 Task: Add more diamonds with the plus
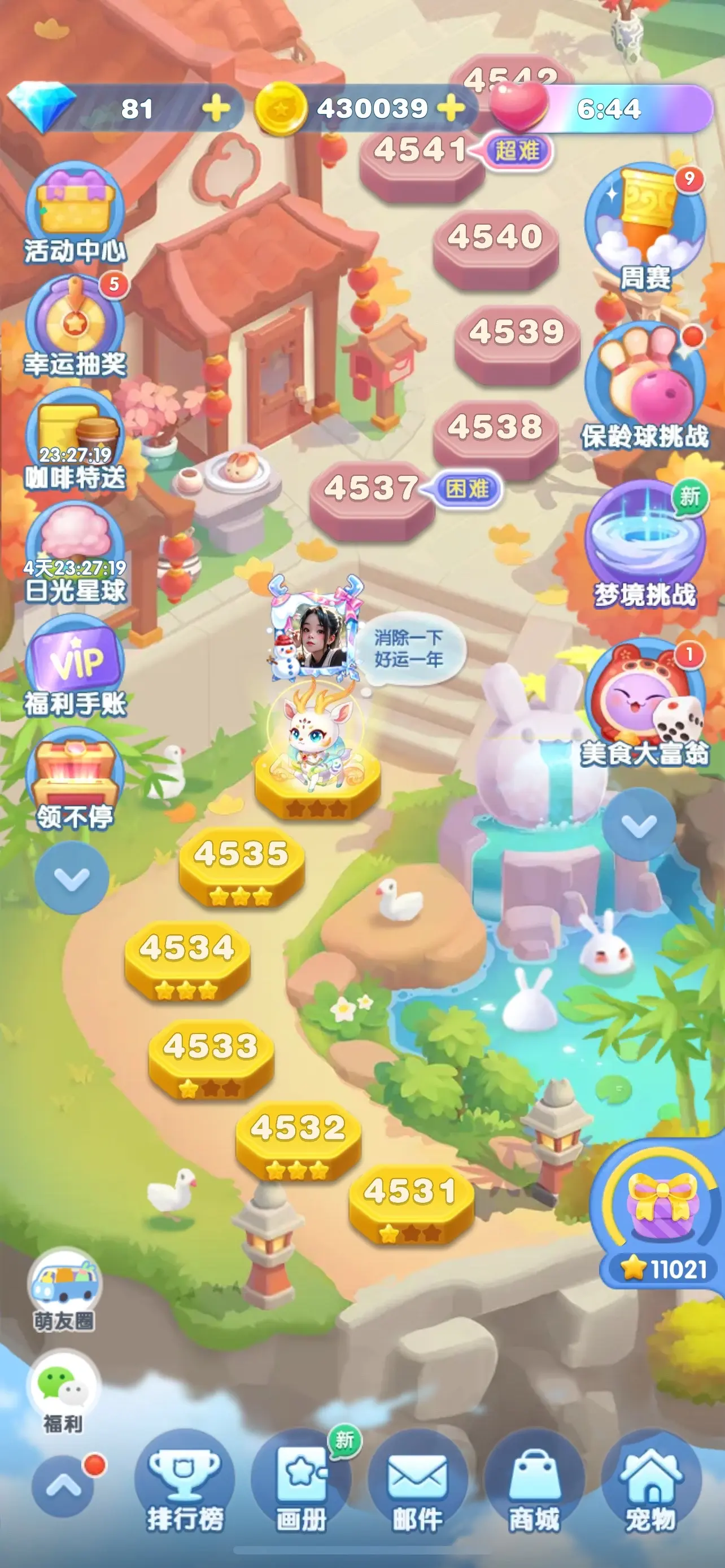[x=216, y=109]
